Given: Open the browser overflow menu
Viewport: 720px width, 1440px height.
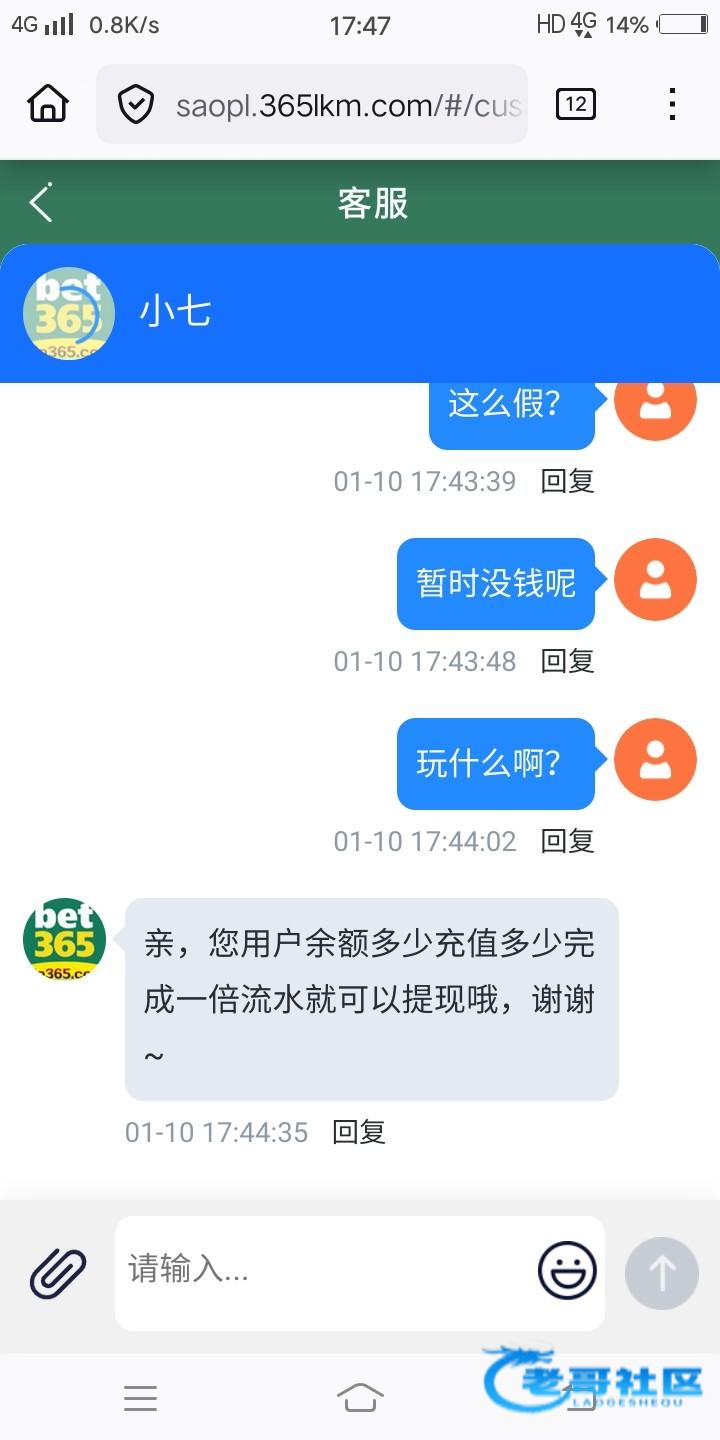Looking at the screenshot, I should pos(672,104).
